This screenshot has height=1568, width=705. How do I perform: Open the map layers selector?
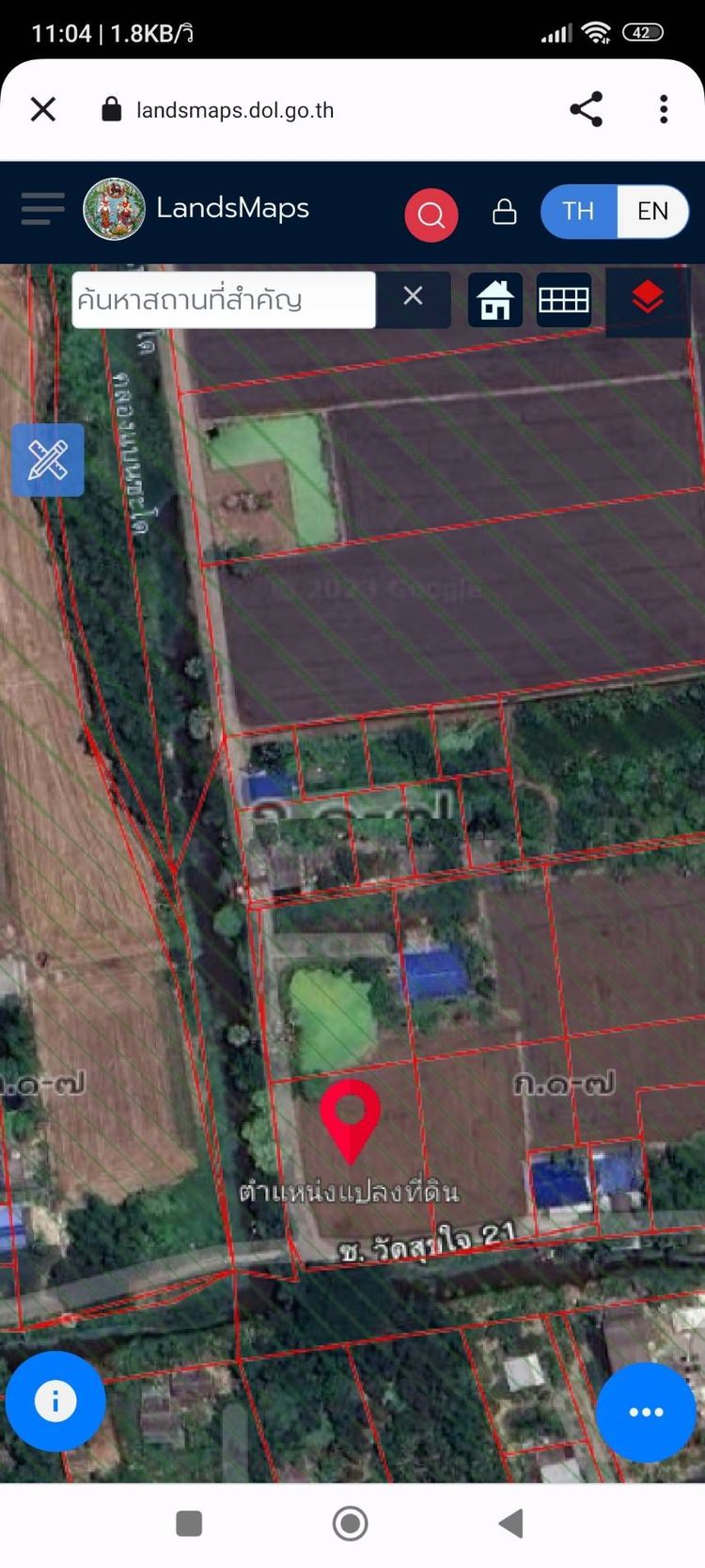click(648, 299)
